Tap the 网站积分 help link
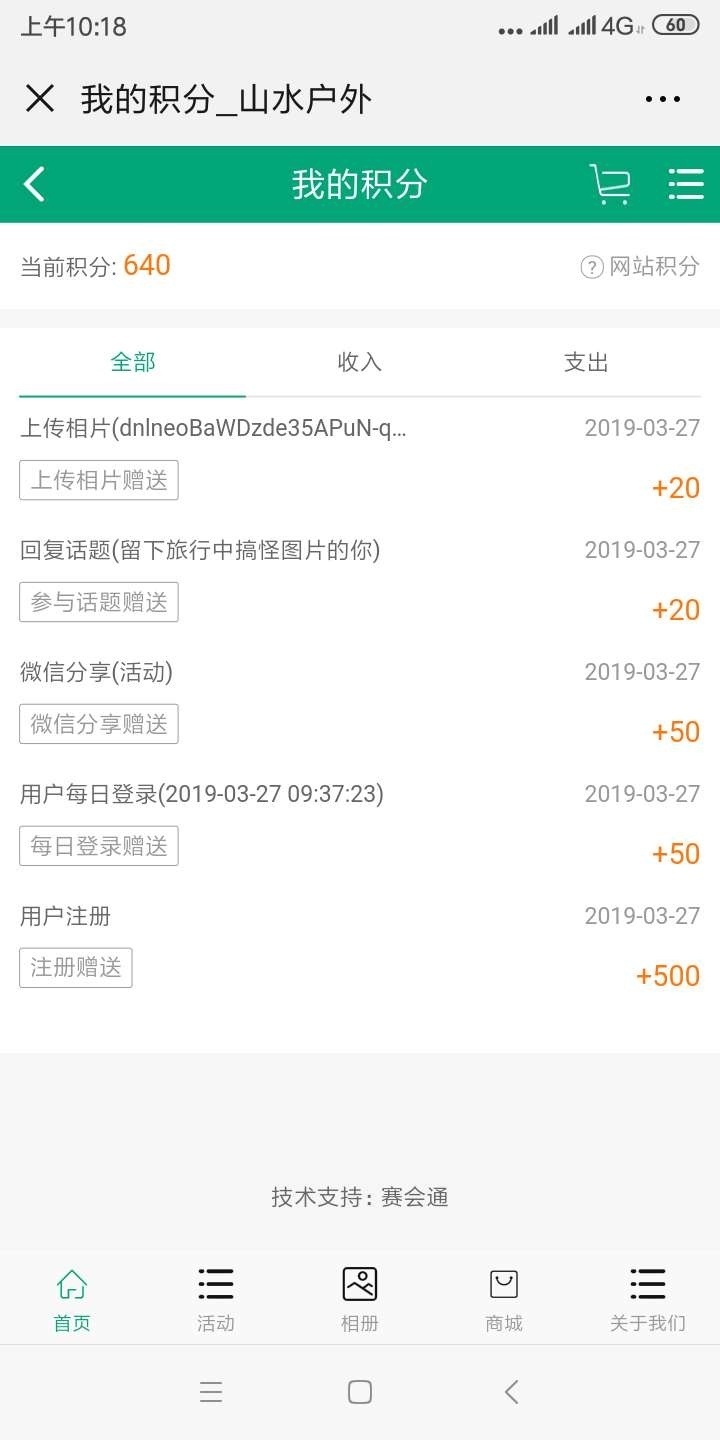The height and width of the screenshot is (1440, 720). pyautogui.click(x=640, y=266)
